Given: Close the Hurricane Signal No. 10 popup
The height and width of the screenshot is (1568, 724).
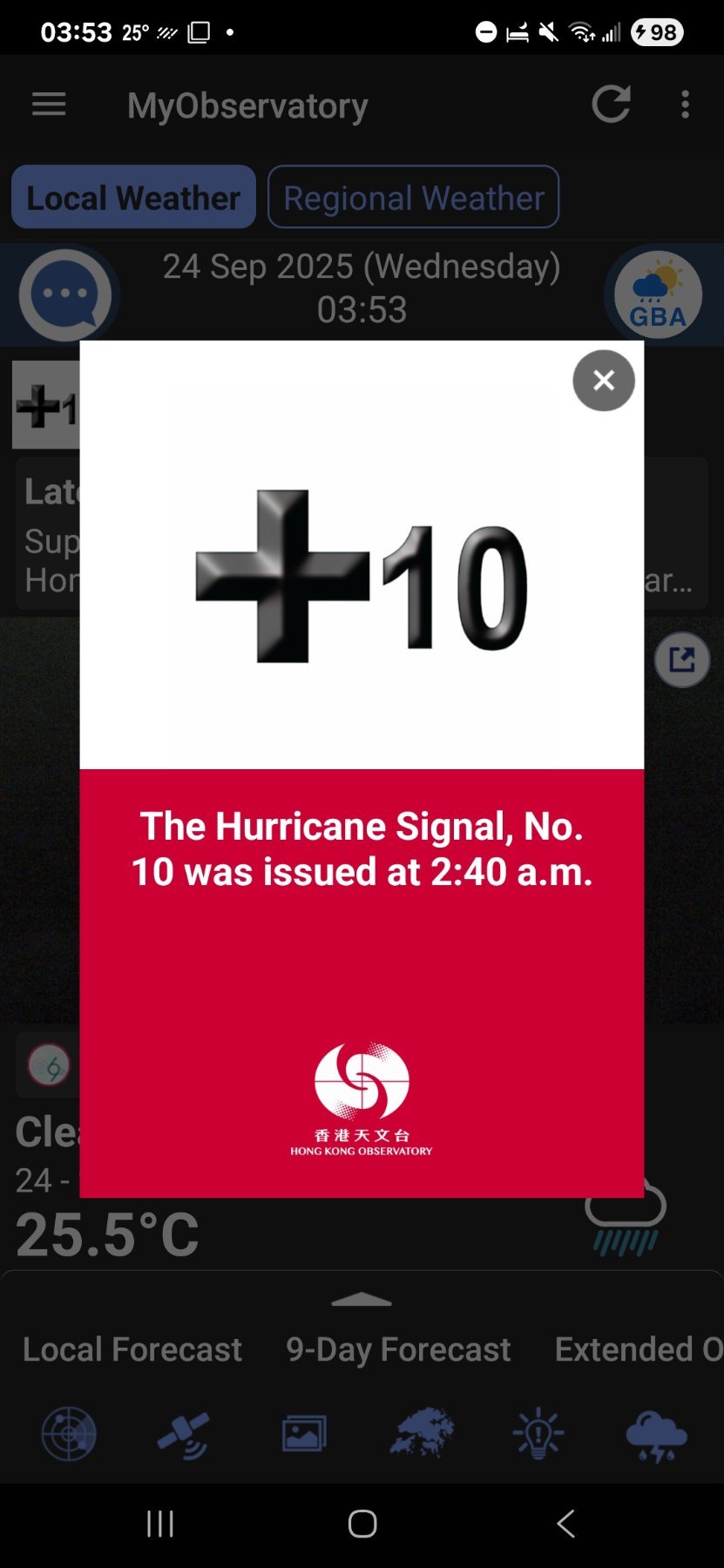Looking at the screenshot, I should [603, 381].
